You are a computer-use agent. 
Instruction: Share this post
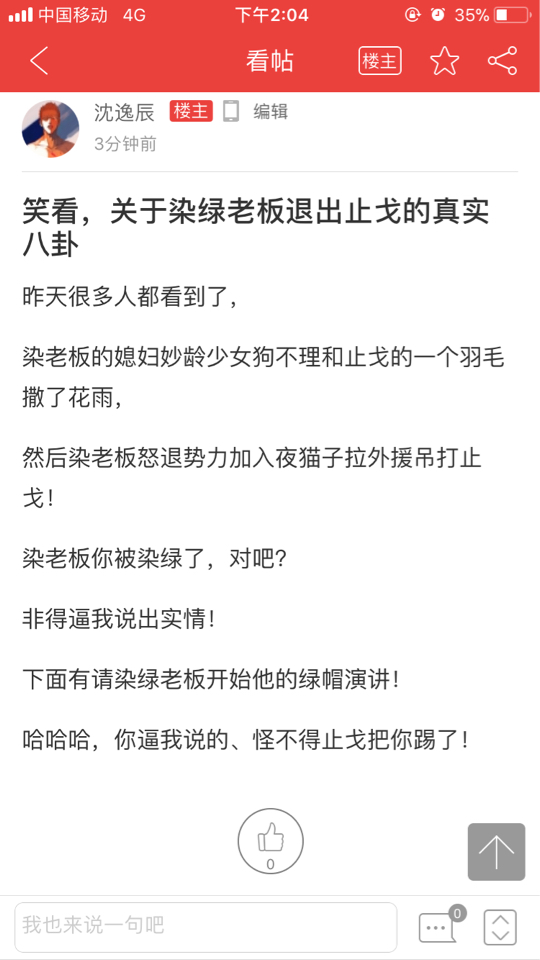pyautogui.click(x=502, y=61)
